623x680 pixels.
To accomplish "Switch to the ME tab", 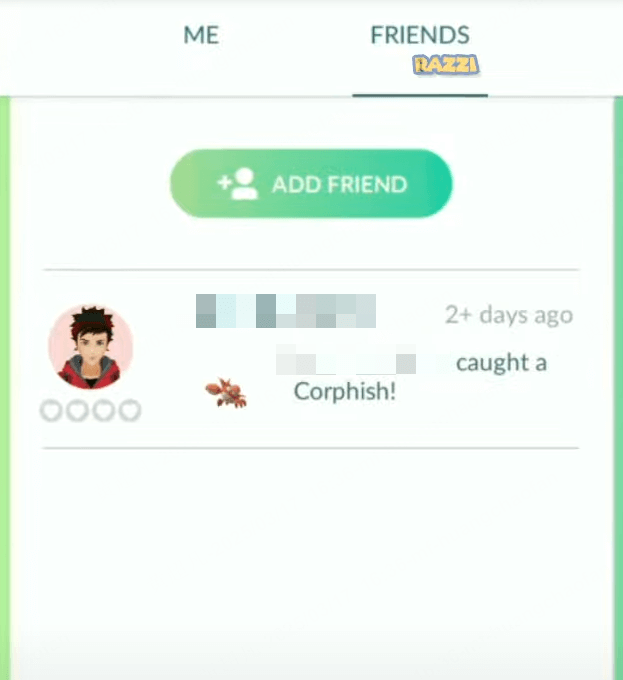I will [x=201, y=36].
